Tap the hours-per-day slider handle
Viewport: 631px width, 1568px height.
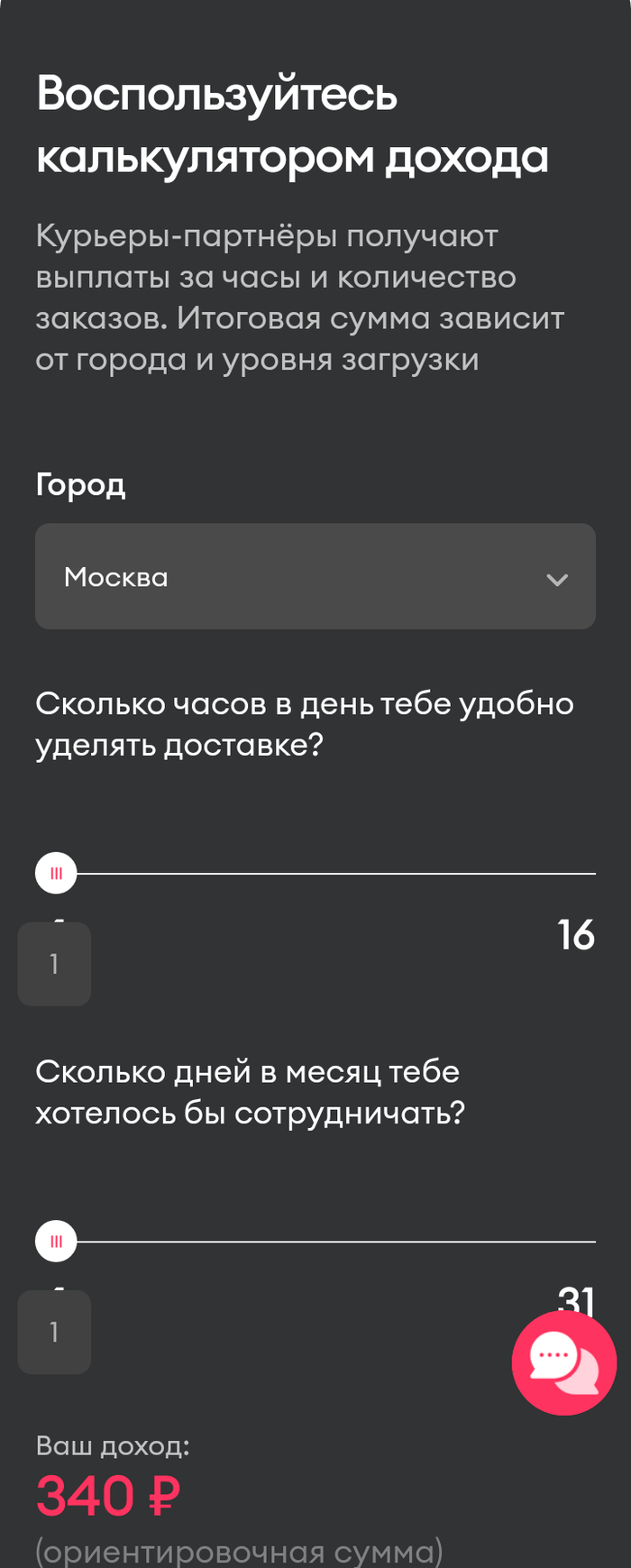pyautogui.click(x=56, y=873)
